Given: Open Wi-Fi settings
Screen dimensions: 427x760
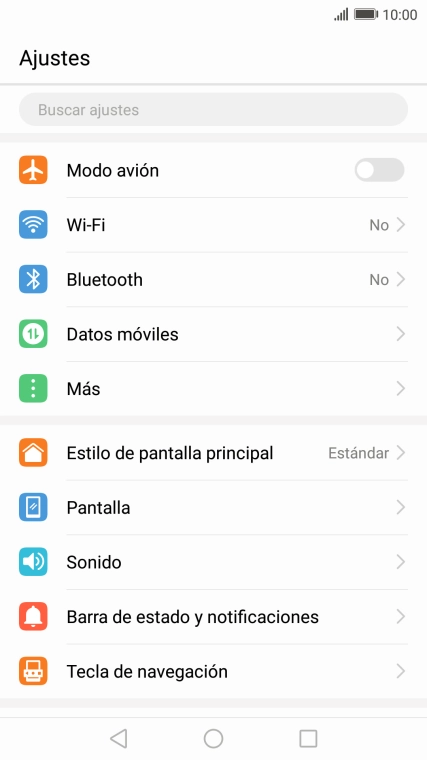Looking at the screenshot, I should tap(213, 225).
